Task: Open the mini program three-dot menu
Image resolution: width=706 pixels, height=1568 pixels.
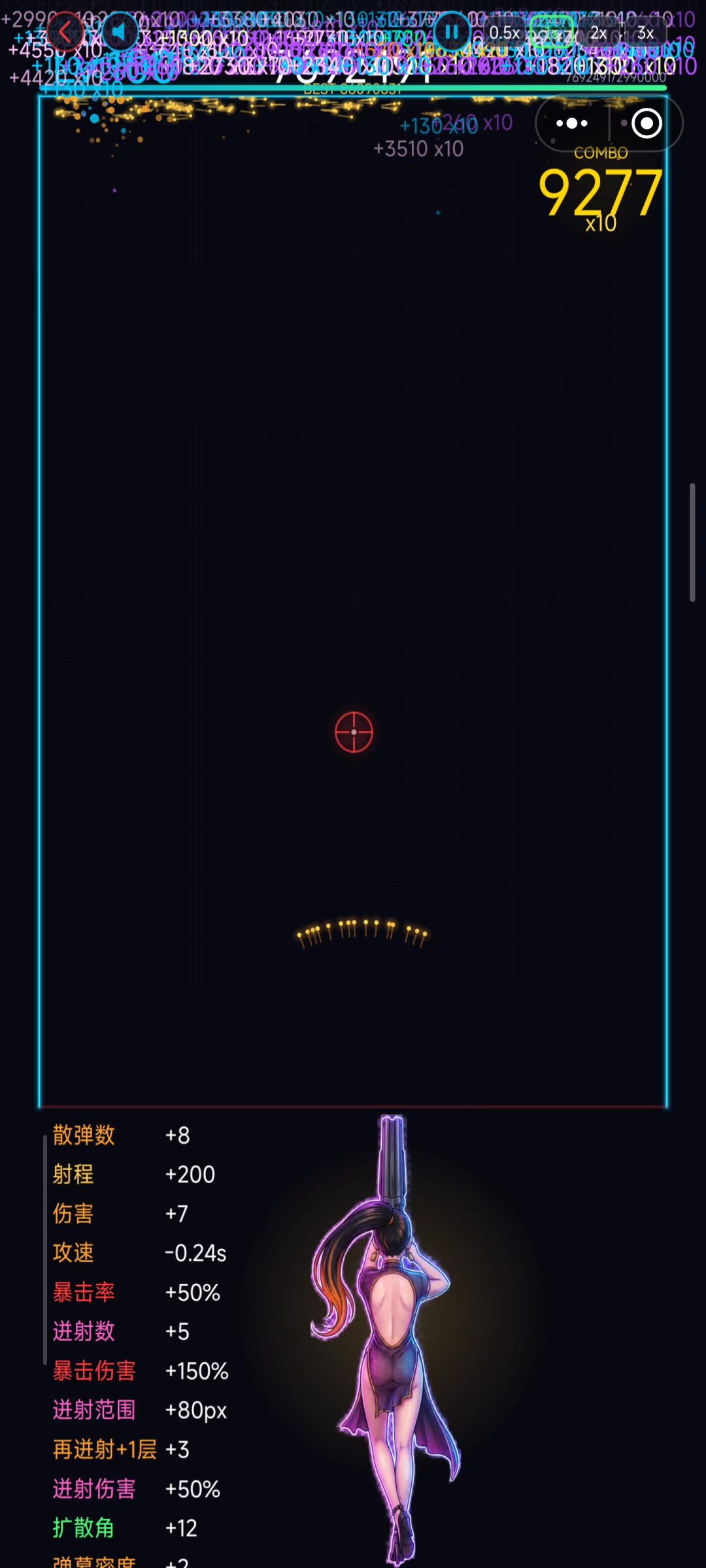Action: (x=572, y=123)
